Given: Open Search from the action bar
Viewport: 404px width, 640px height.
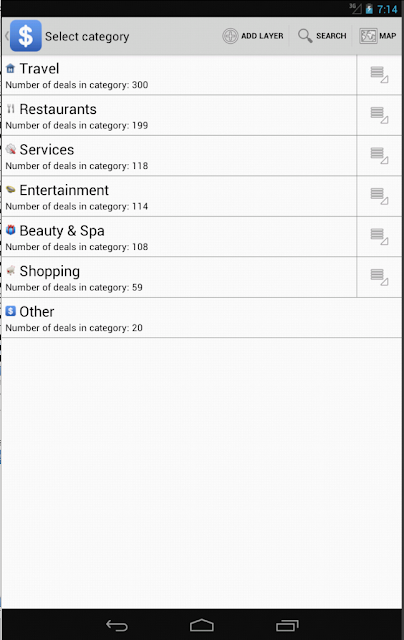Looking at the screenshot, I should 322,36.
